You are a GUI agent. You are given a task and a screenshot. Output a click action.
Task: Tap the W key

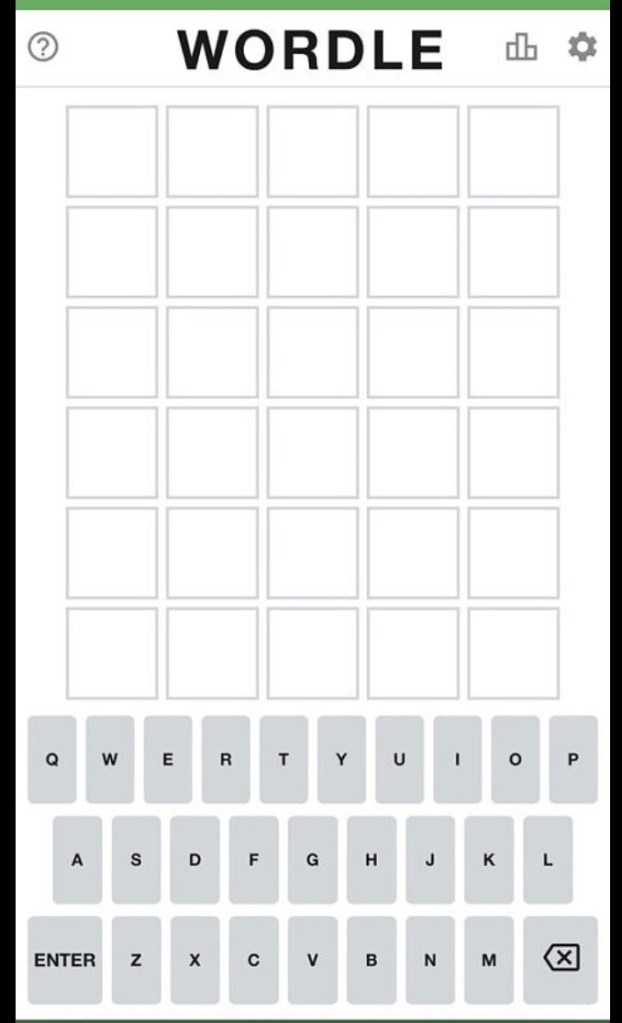[x=110, y=759]
